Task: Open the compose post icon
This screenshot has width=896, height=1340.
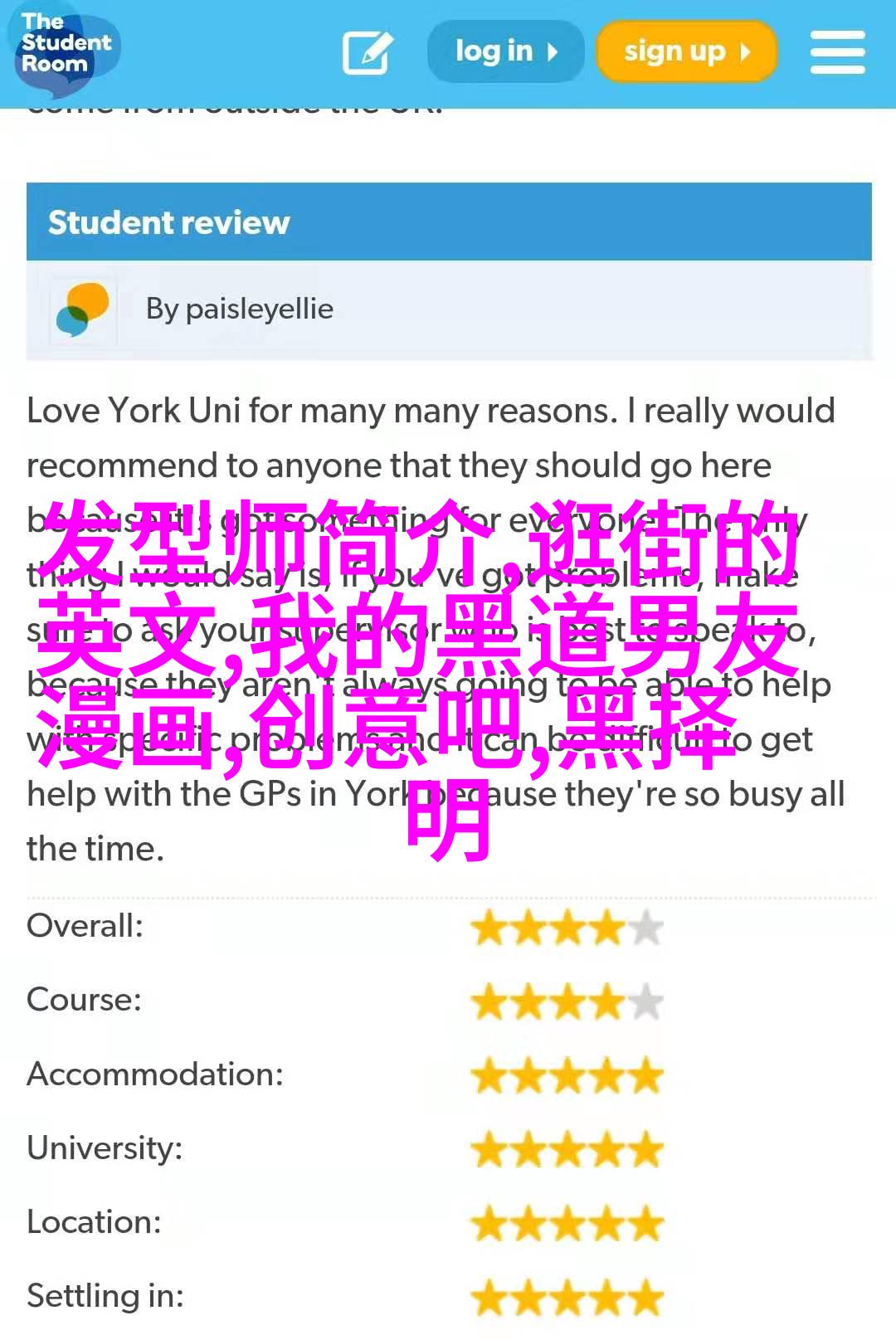Action: tap(367, 53)
